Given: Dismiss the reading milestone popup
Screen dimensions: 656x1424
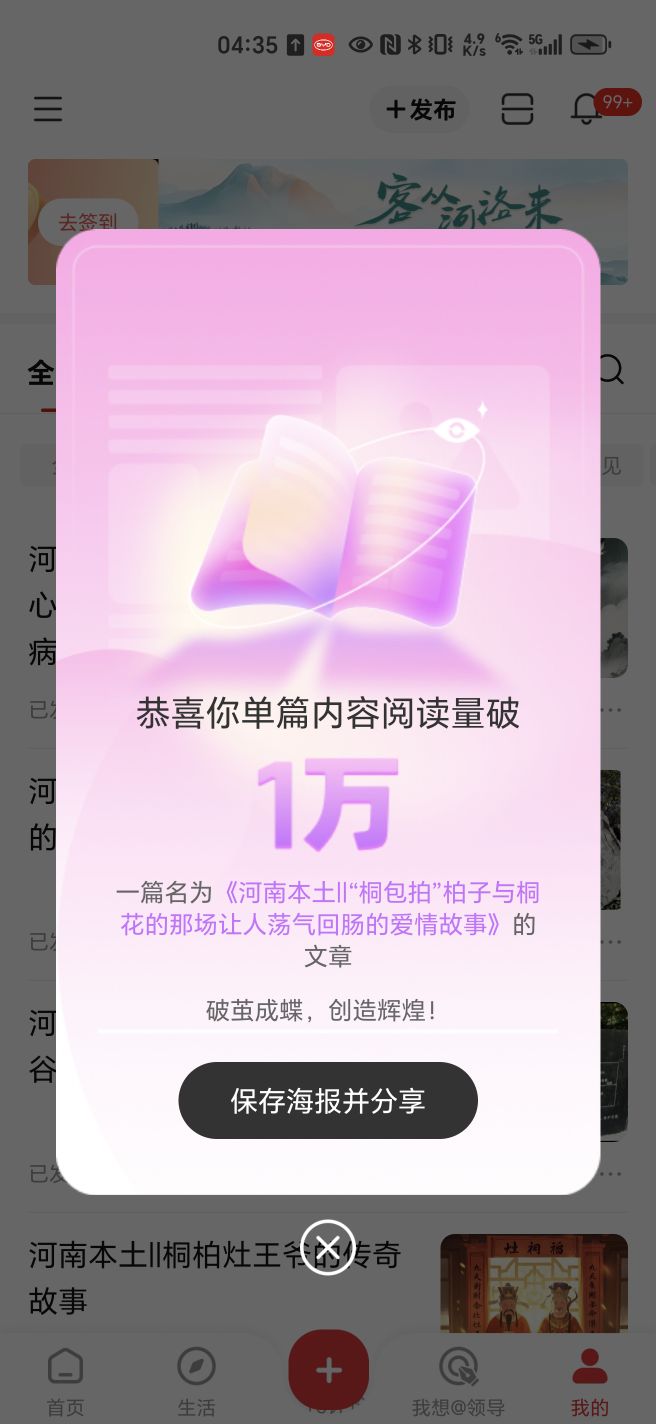Looking at the screenshot, I should (328, 1247).
